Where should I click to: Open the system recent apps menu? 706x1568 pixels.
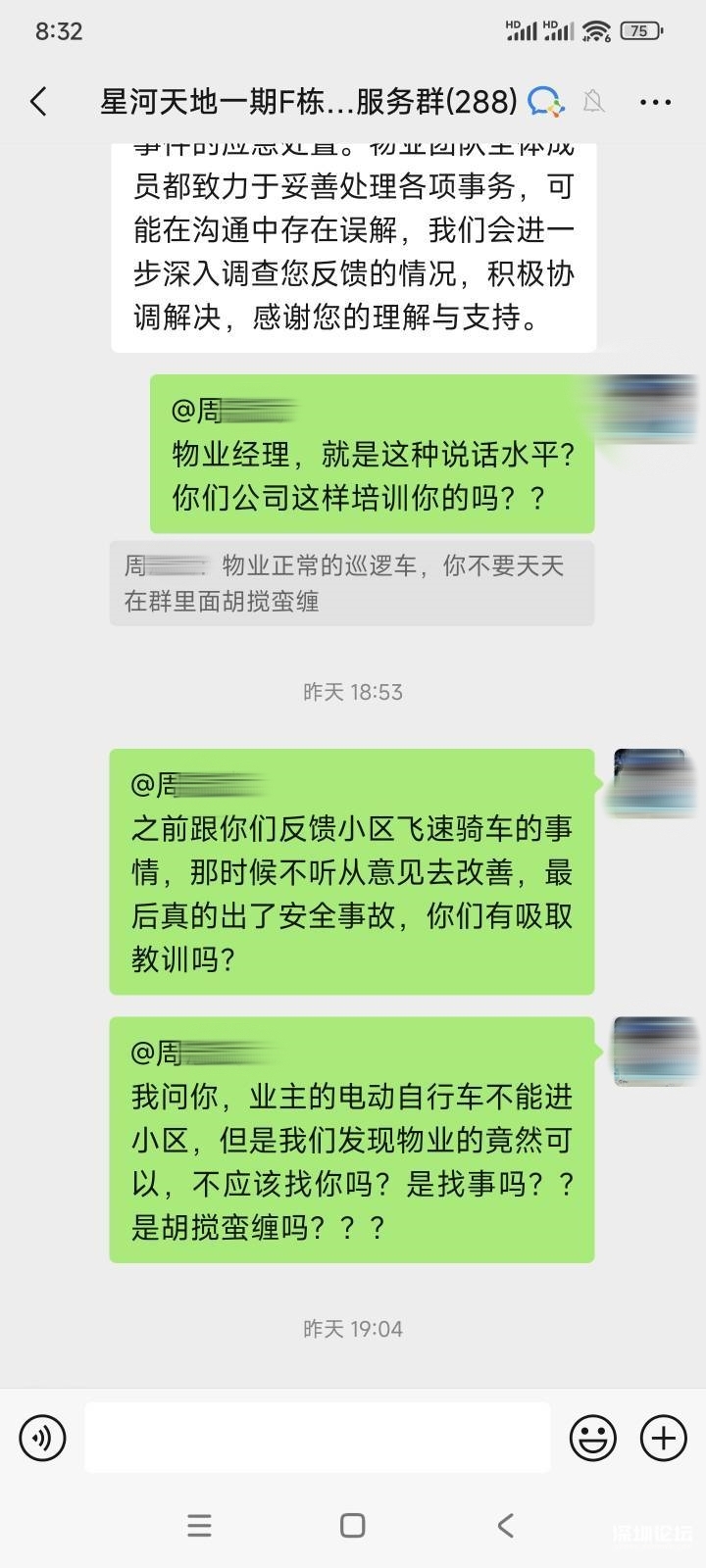(199, 1525)
